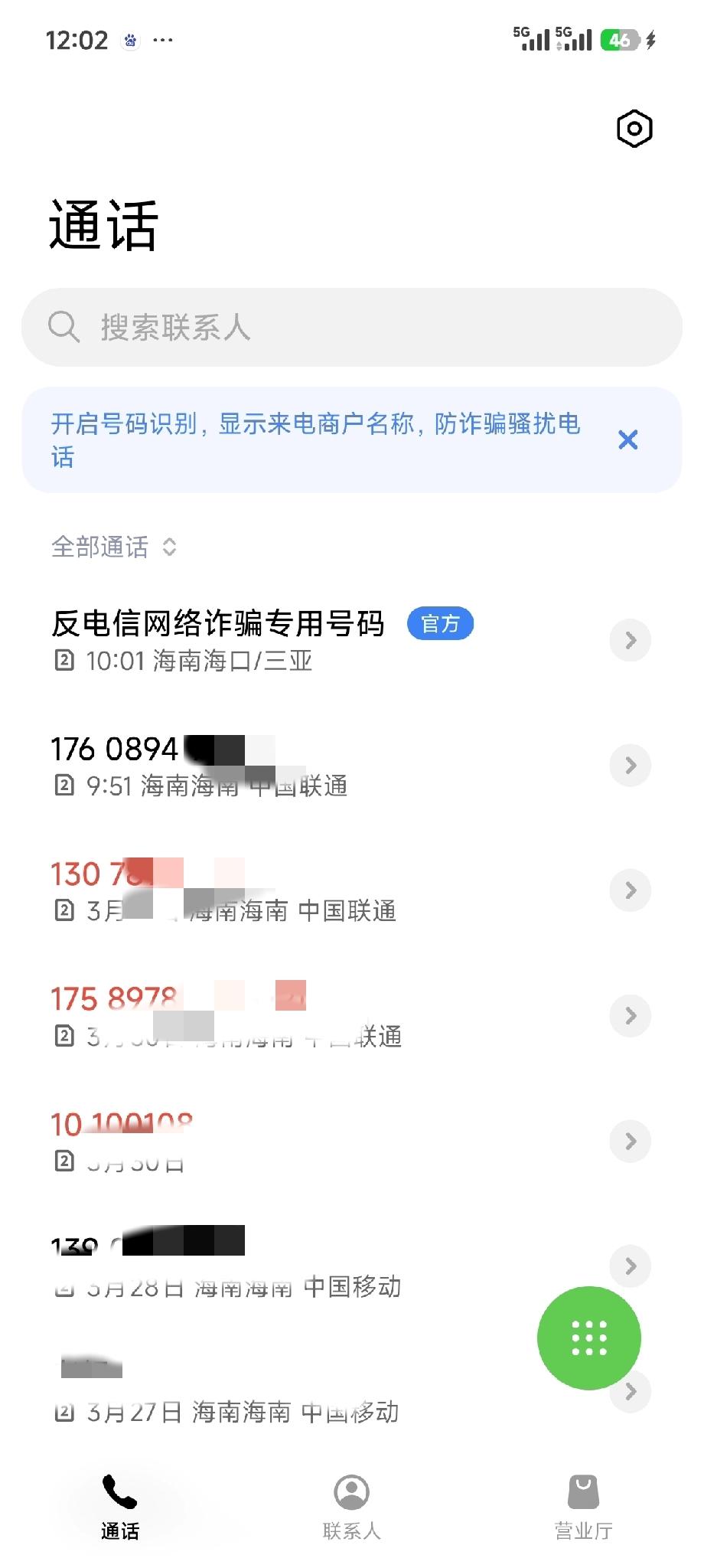The image size is (704, 1568).
Task: Open the dialer settings gear icon
Action: [634, 129]
